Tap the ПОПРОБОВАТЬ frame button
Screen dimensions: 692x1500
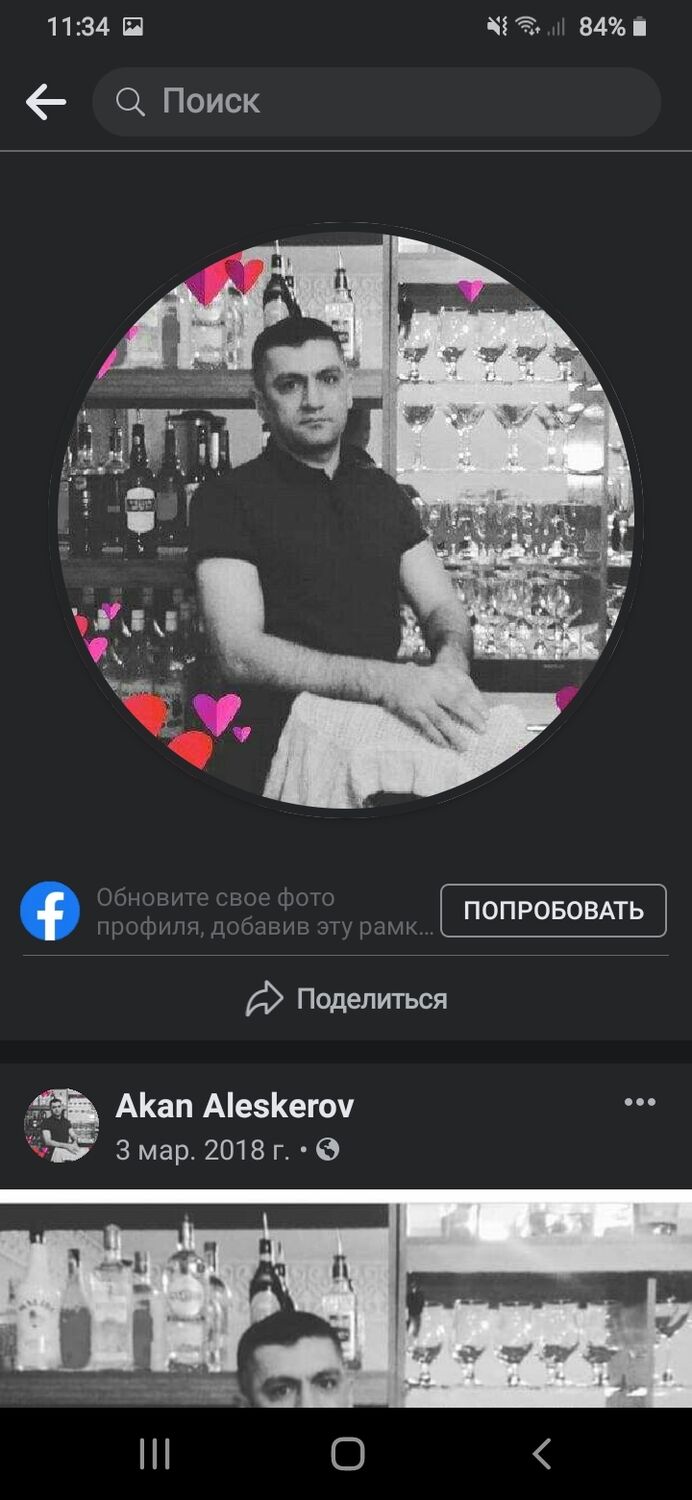(553, 911)
